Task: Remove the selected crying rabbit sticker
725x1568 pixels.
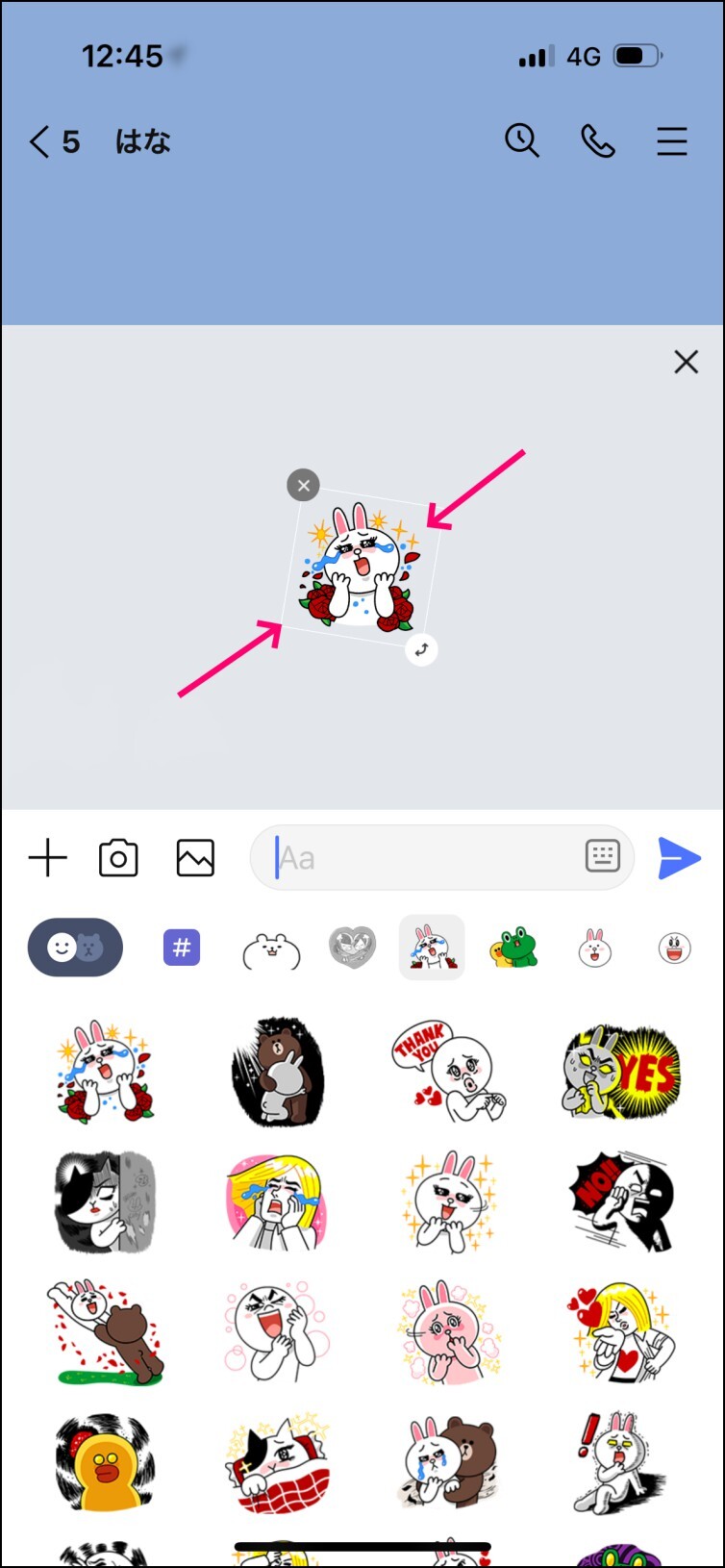Action: (x=303, y=486)
